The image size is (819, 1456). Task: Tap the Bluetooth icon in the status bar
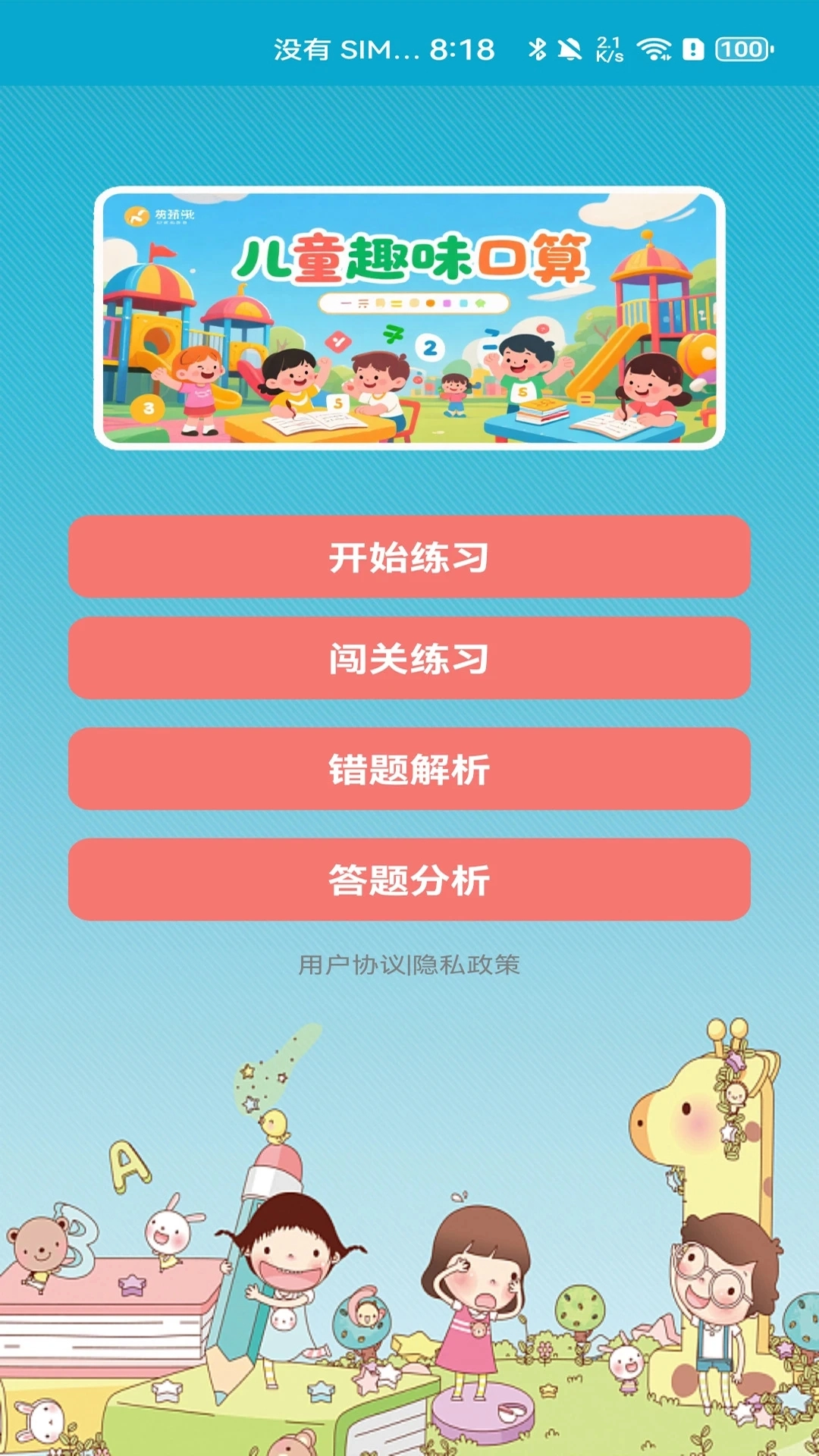pyautogui.click(x=538, y=48)
